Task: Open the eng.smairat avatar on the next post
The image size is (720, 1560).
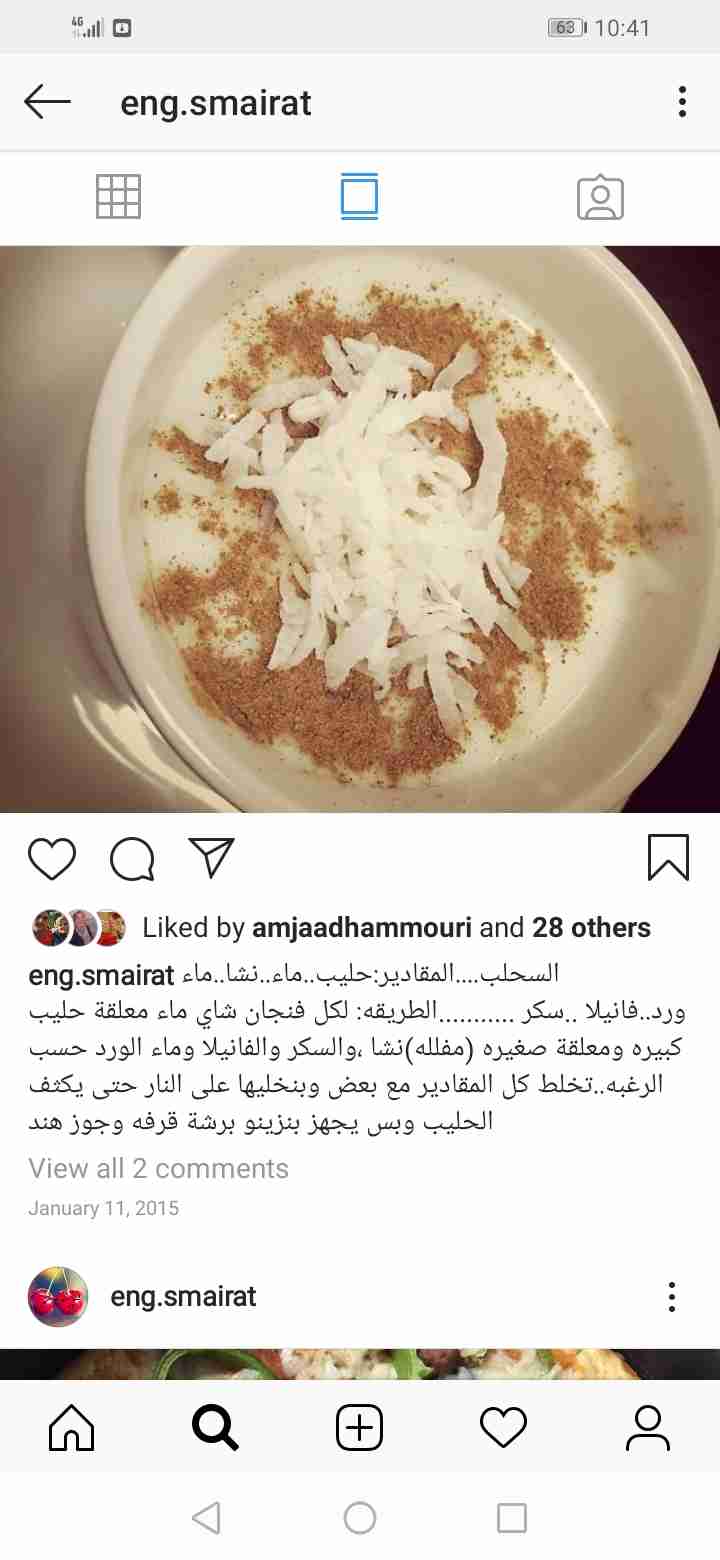Action: pos(58,1297)
